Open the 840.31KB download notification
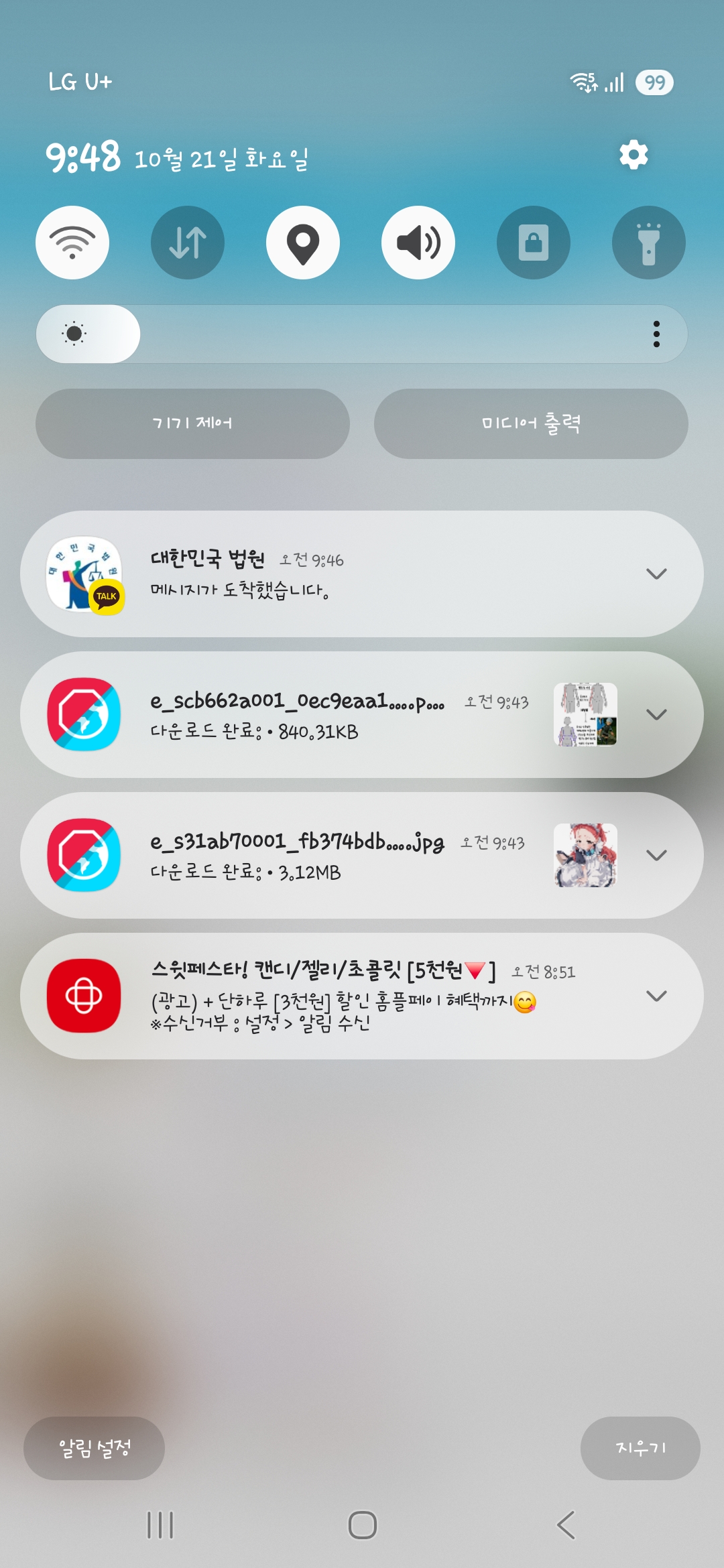 click(335, 715)
